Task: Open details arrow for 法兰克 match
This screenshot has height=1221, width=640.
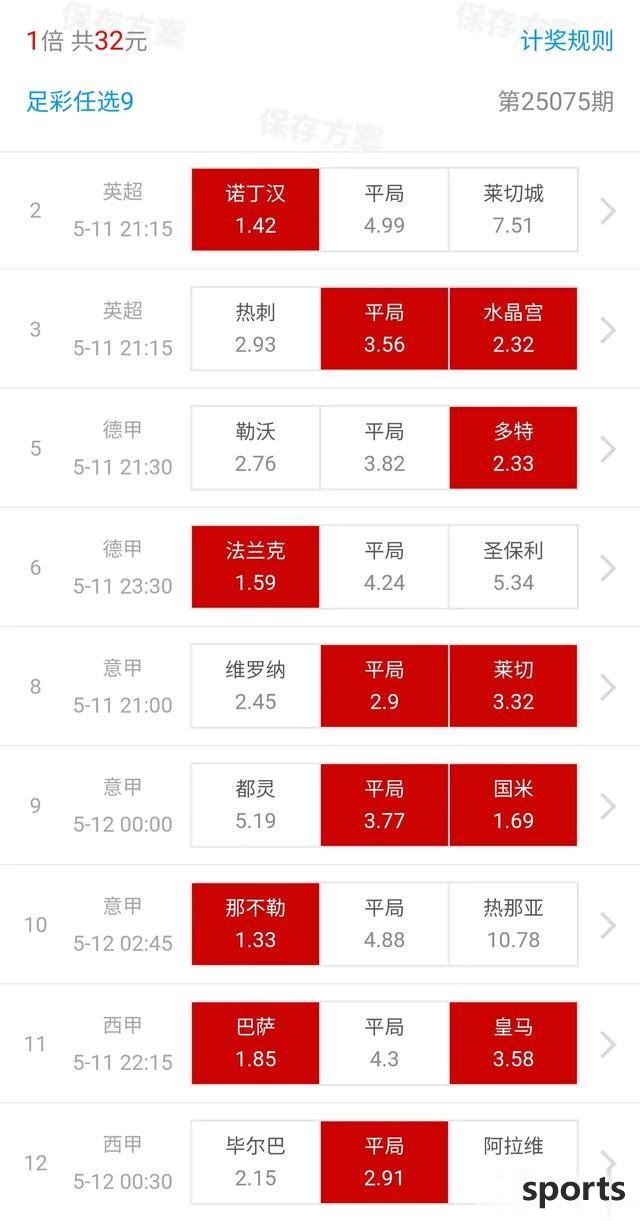Action: coord(607,567)
